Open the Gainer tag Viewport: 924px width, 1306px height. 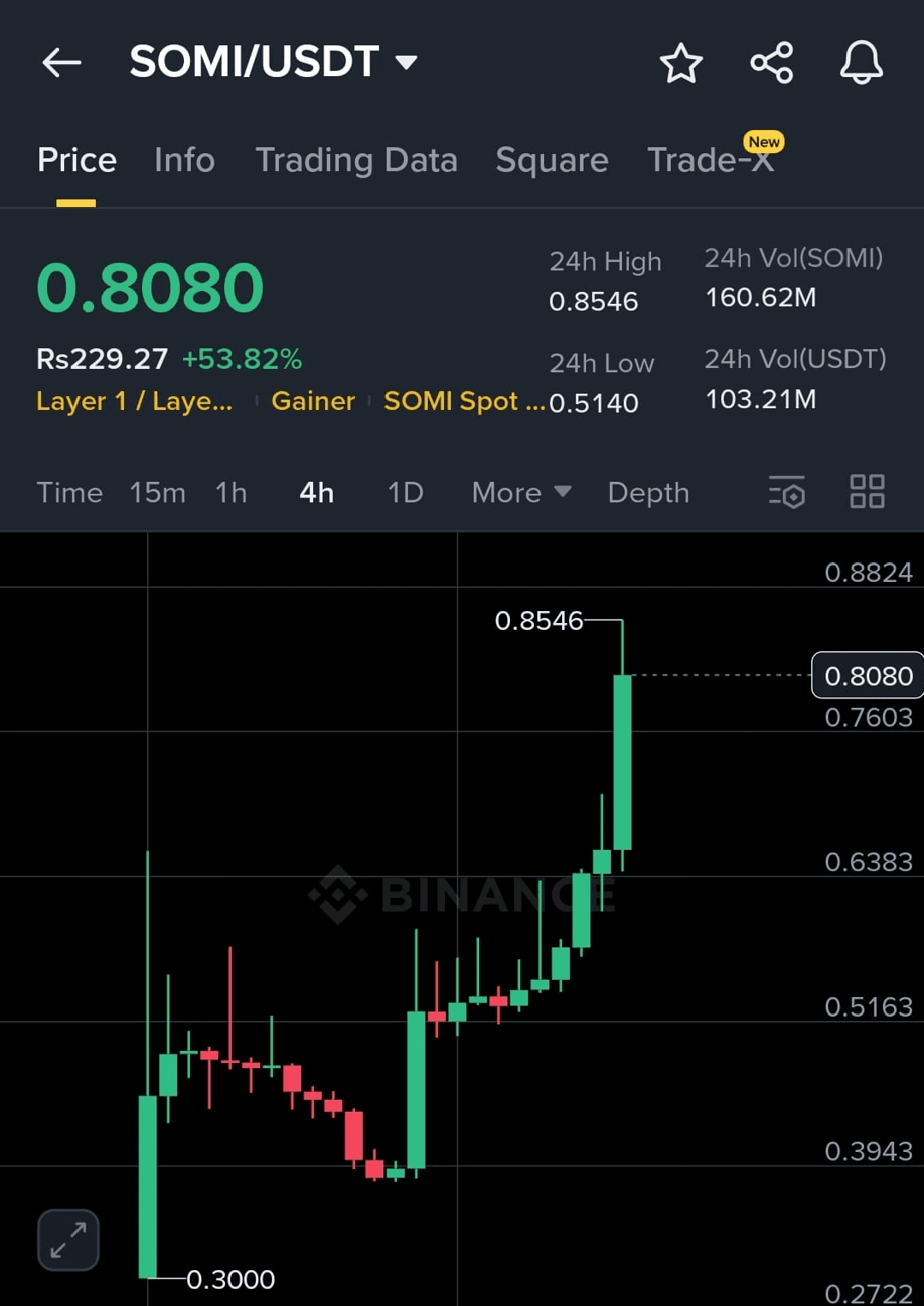click(312, 401)
